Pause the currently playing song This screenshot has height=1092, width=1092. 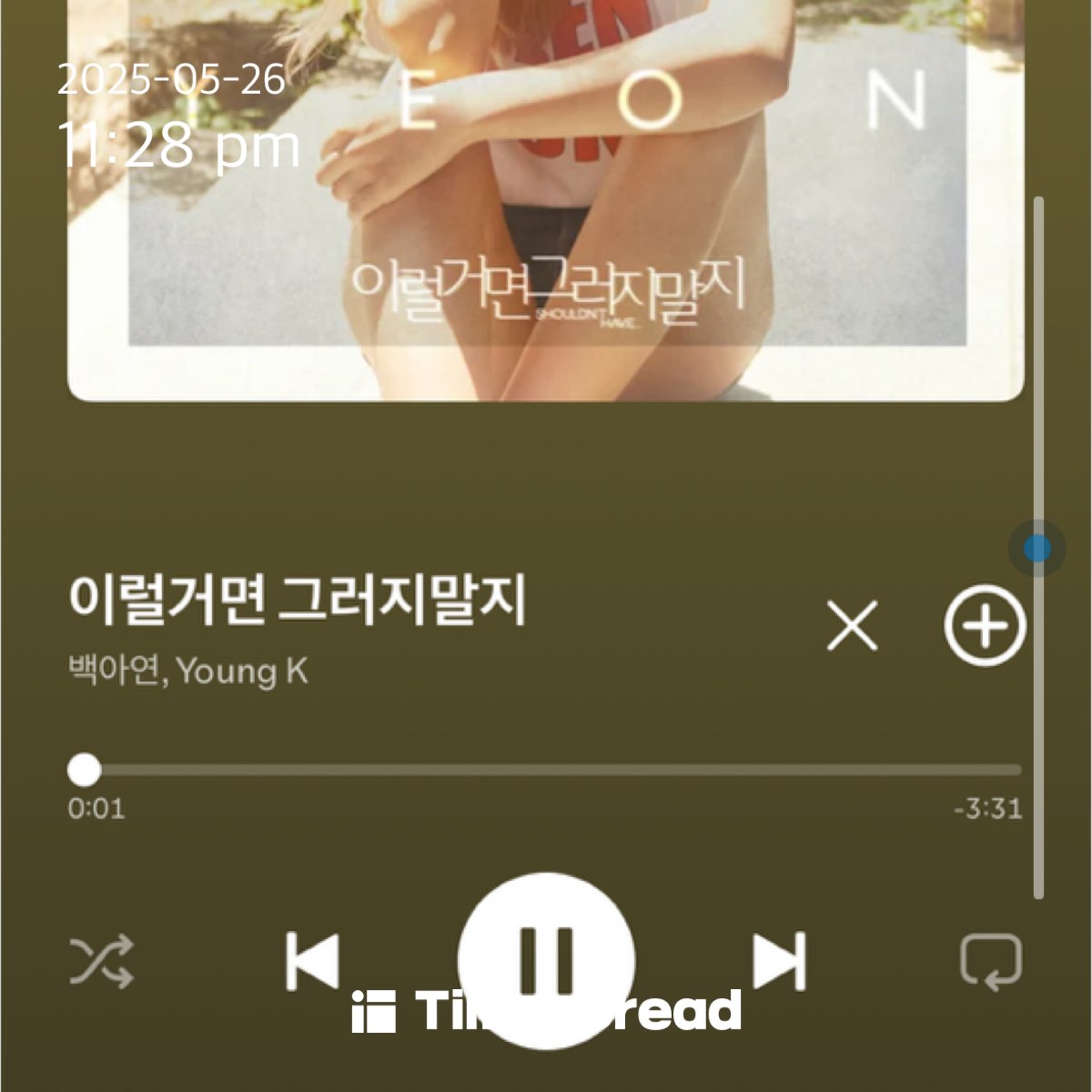pos(546,961)
